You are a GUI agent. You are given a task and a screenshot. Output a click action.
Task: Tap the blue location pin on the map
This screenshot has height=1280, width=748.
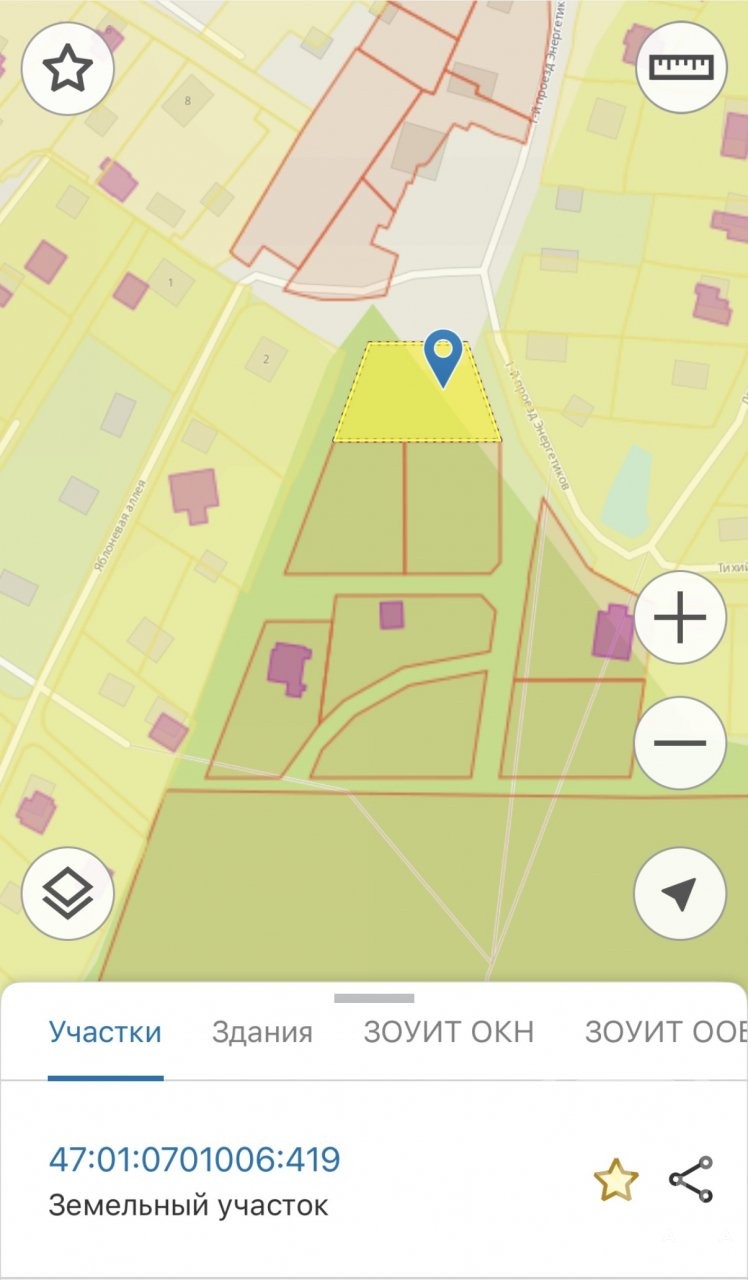coord(443,357)
